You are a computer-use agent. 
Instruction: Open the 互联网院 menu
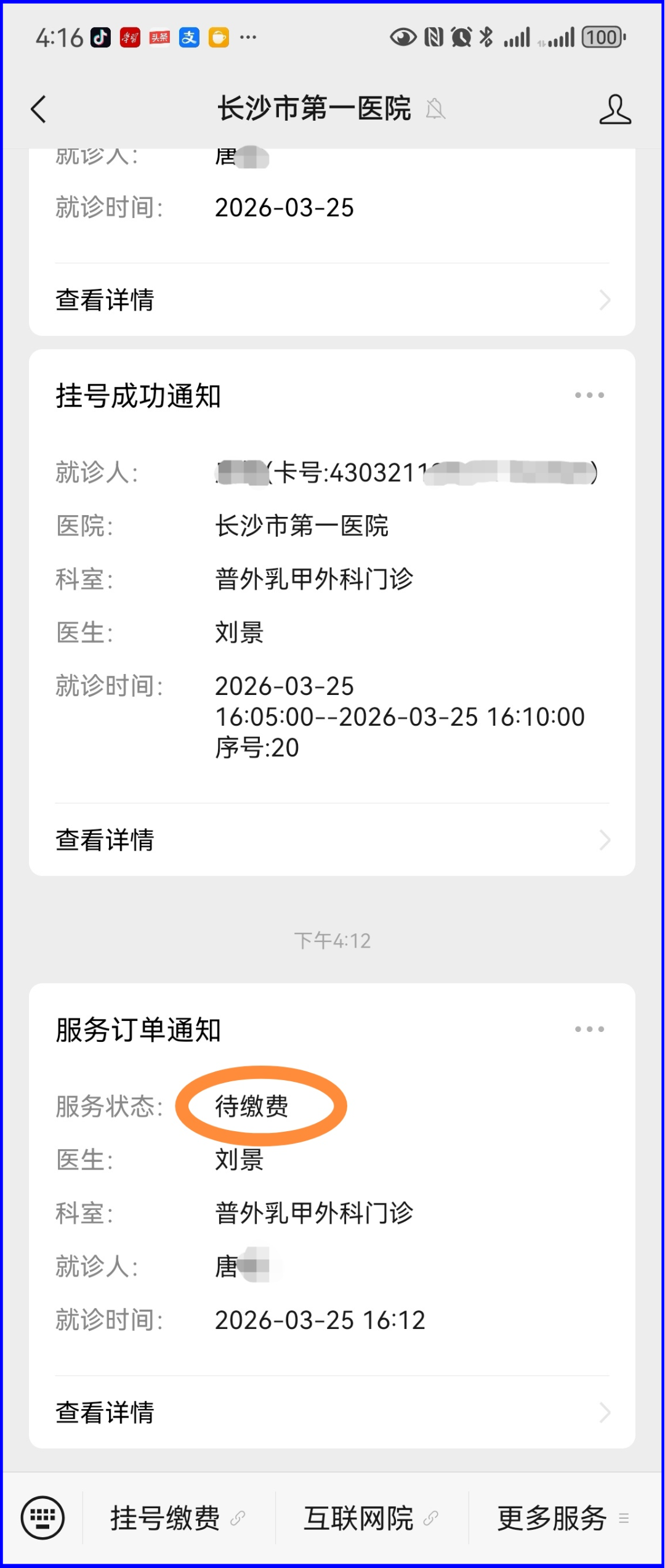[371, 1518]
